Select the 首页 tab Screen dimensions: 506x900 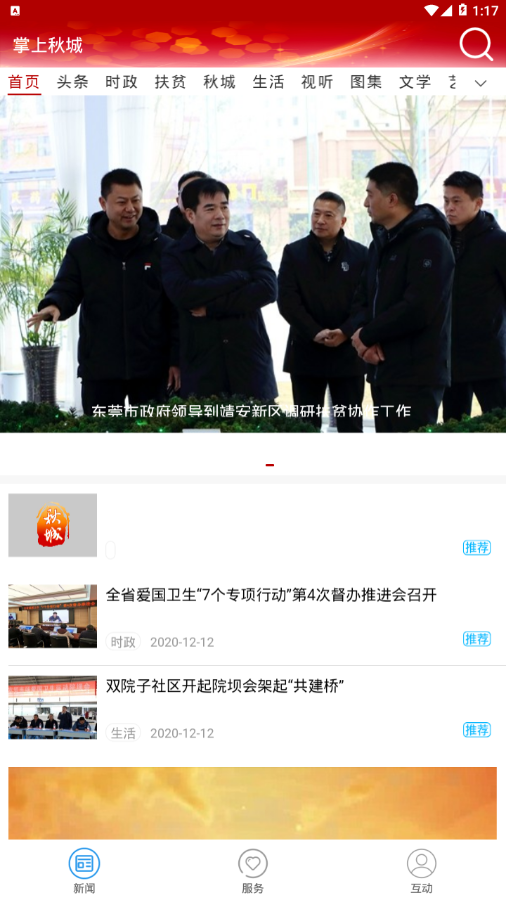pos(24,82)
